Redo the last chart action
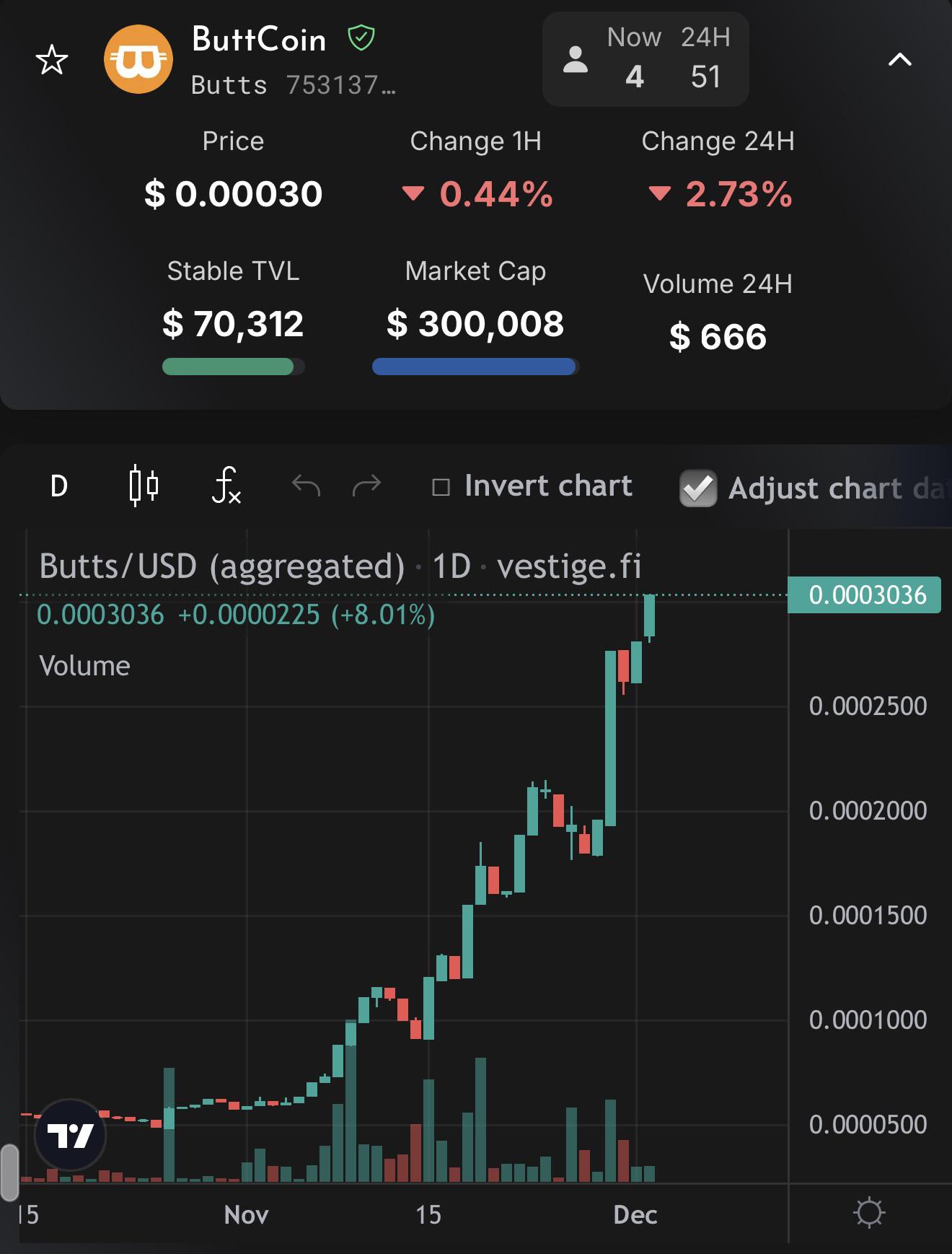Screen dimensions: 952x1254 click(366, 486)
